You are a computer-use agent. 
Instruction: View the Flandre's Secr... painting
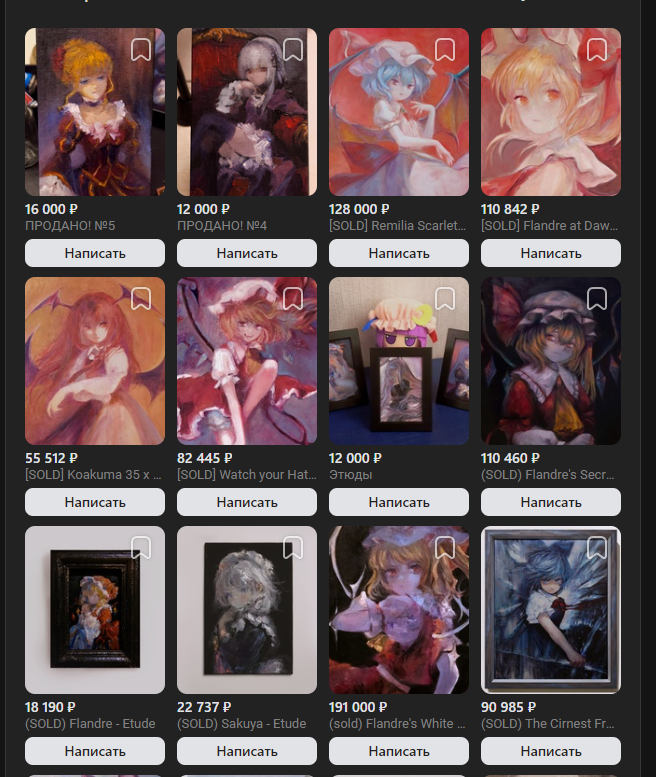(550, 361)
